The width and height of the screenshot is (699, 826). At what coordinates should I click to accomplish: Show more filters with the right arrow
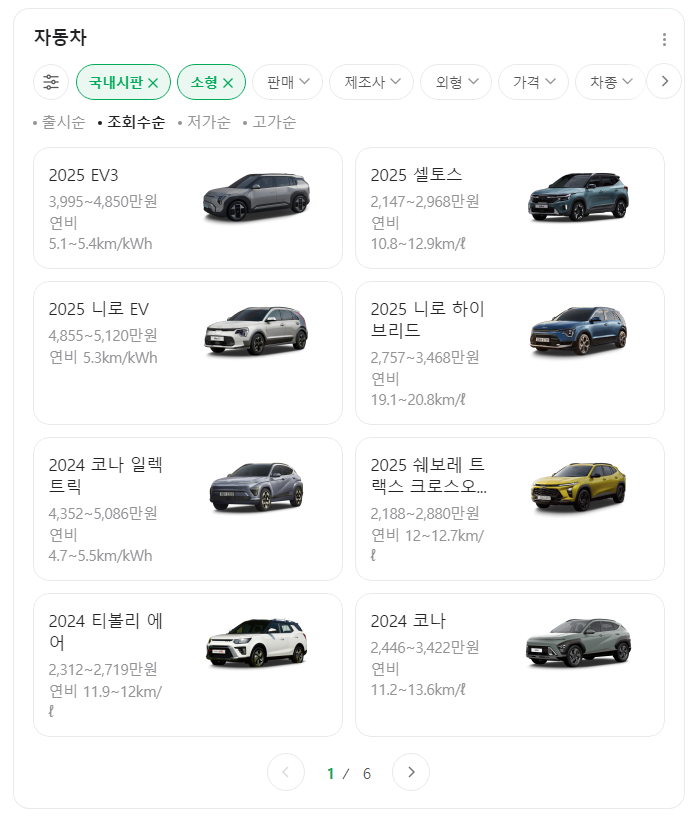pos(664,82)
